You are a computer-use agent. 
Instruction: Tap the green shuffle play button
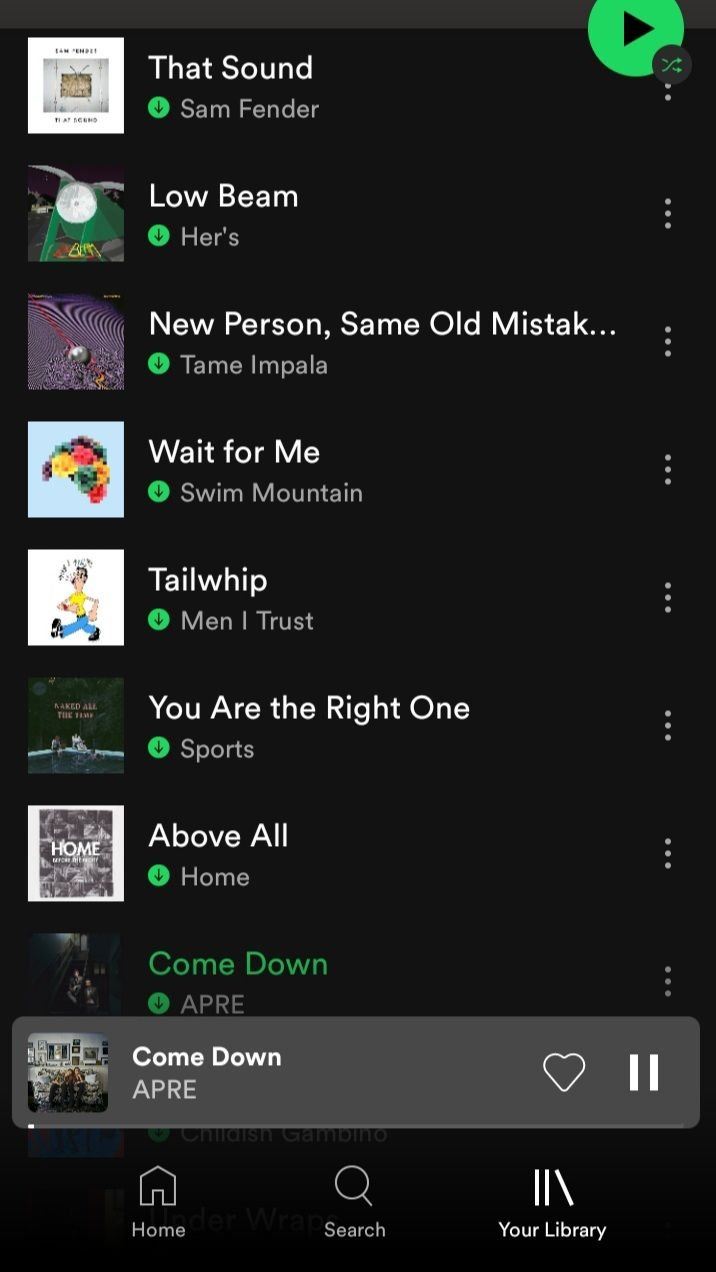[634, 30]
